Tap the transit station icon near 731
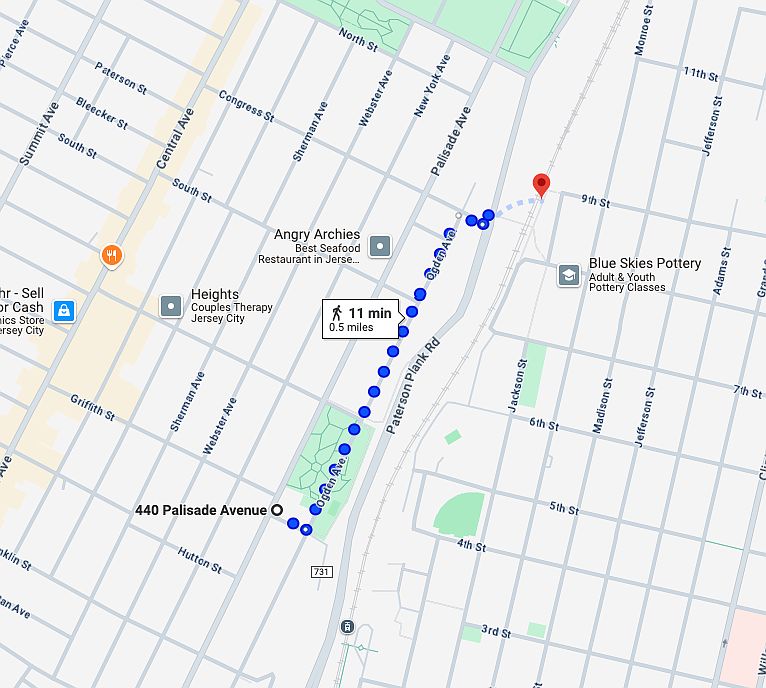 (x=347, y=627)
